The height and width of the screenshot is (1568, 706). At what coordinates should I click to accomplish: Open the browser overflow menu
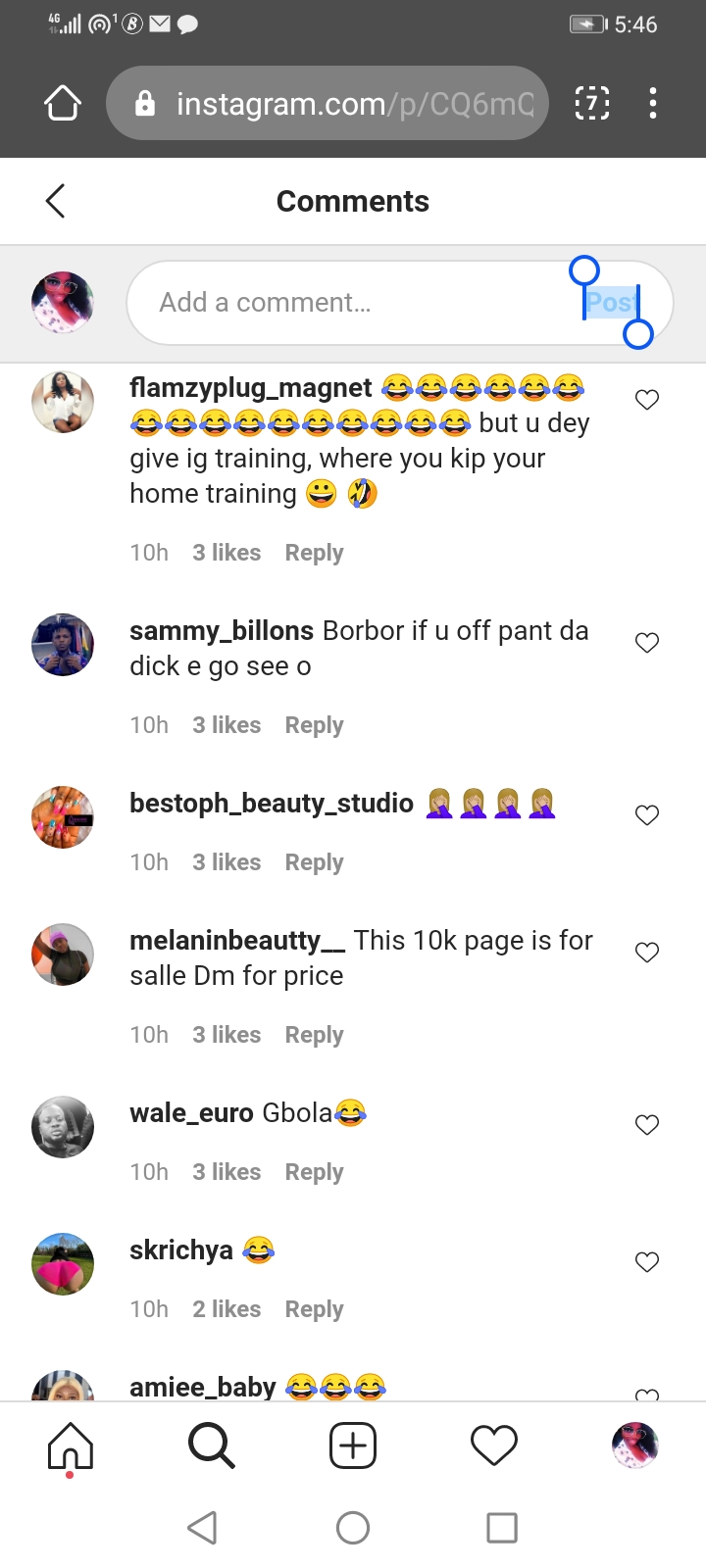(x=653, y=103)
